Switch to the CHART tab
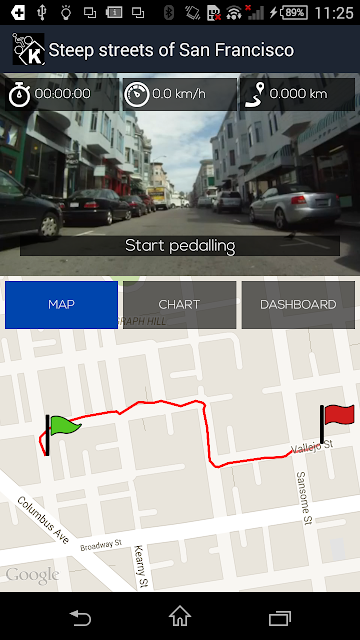 coord(180,304)
